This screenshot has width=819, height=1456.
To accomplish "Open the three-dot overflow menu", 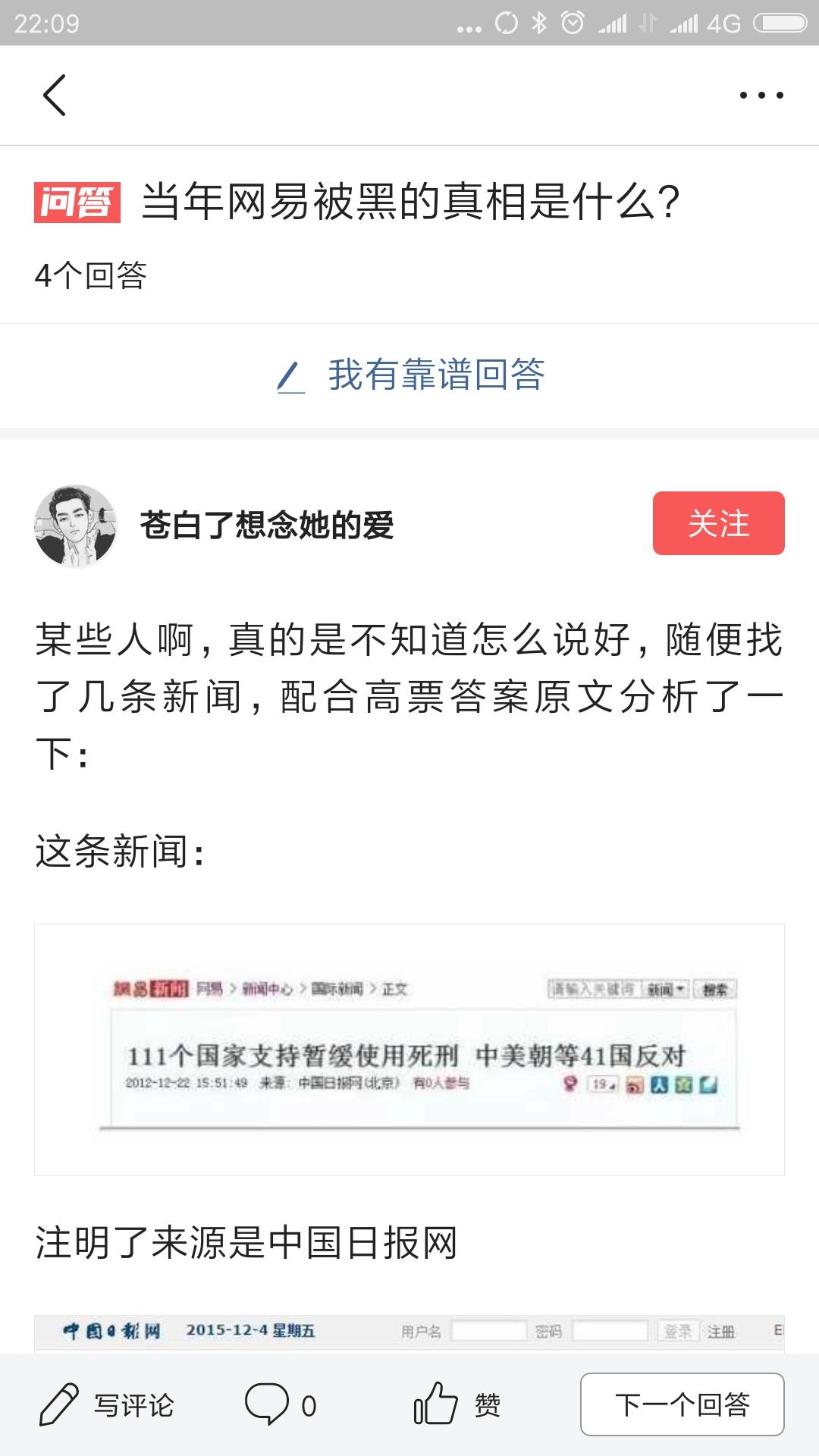I will pyautogui.click(x=761, y=96).
